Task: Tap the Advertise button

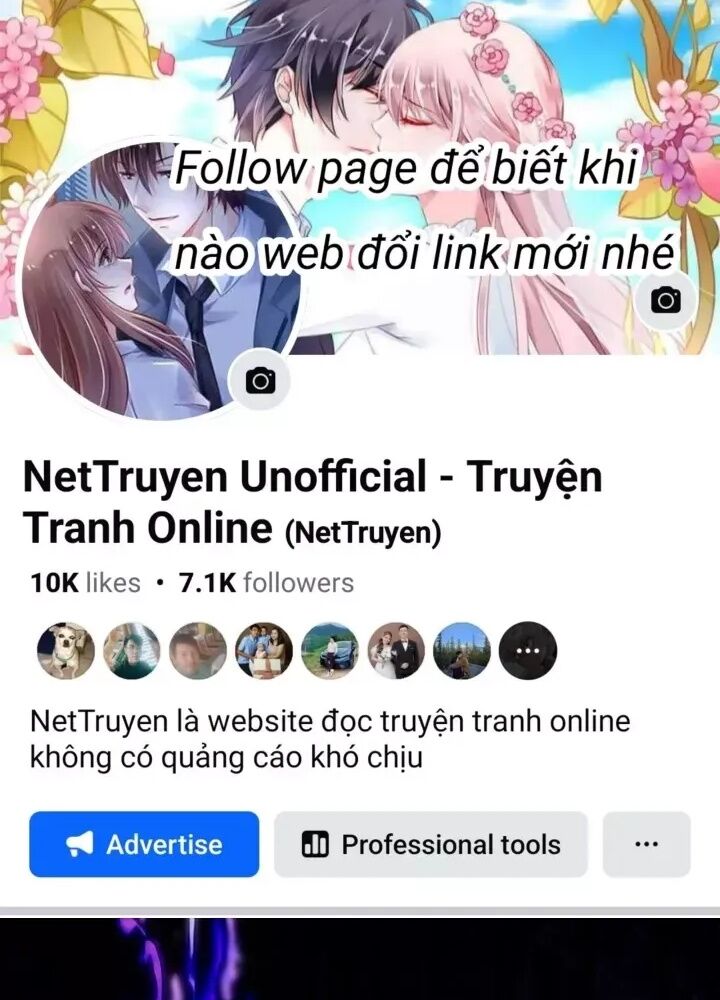Action: click(x=144, y=844)
